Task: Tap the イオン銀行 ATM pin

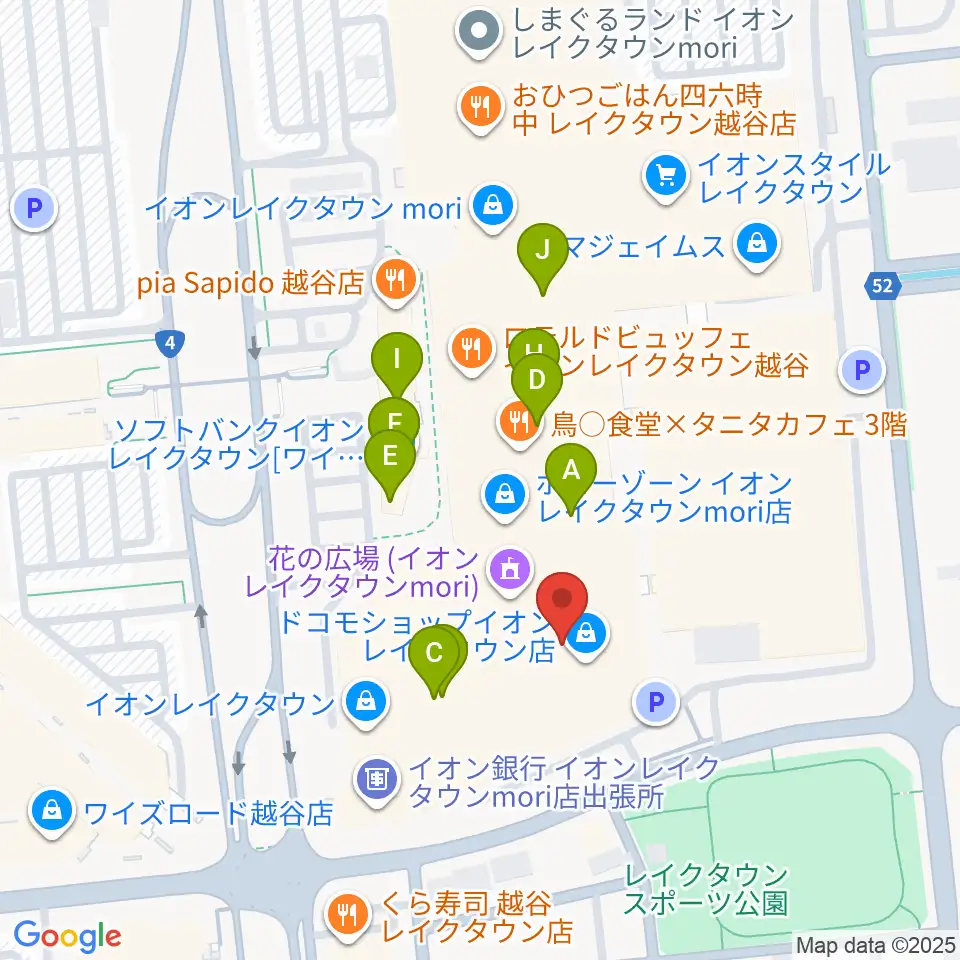Action: (x=377, y=781)
